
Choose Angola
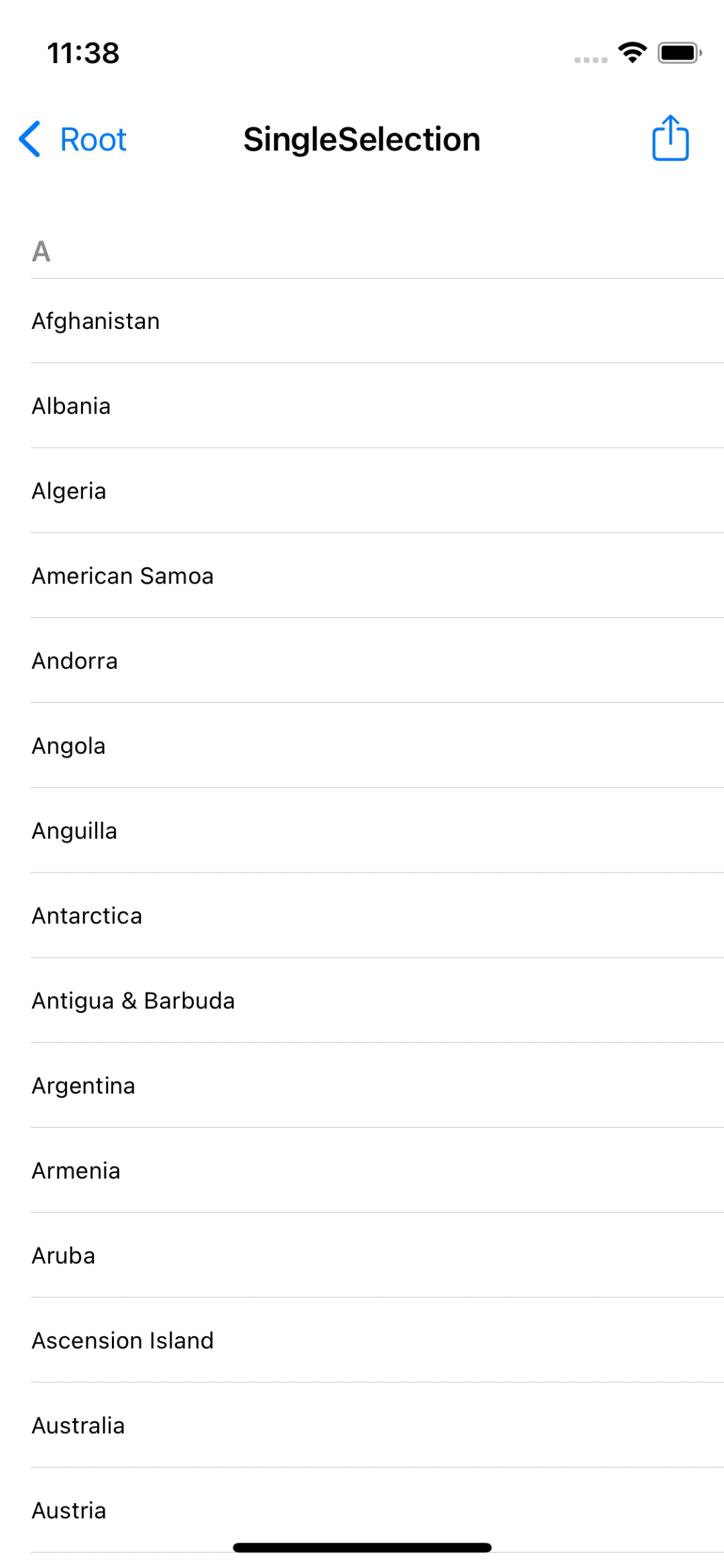point(362,745)
